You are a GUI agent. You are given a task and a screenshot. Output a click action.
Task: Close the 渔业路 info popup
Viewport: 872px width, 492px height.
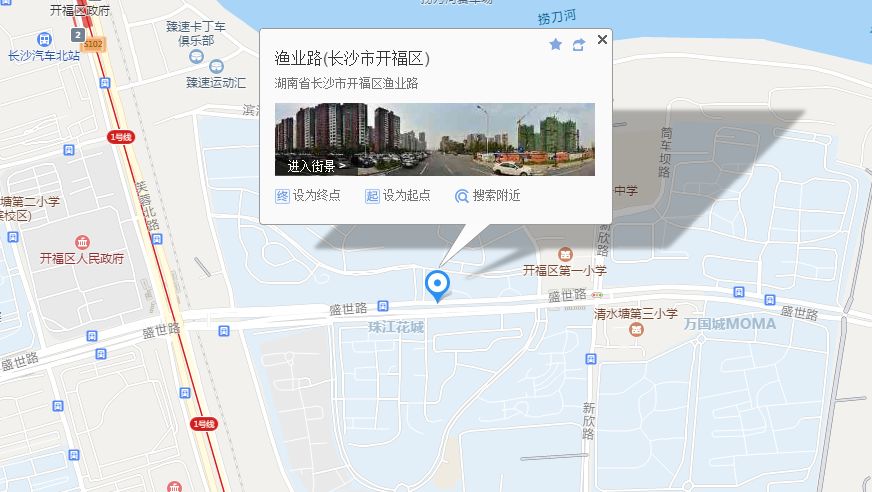pyautogui.click(x=602, y=40)
